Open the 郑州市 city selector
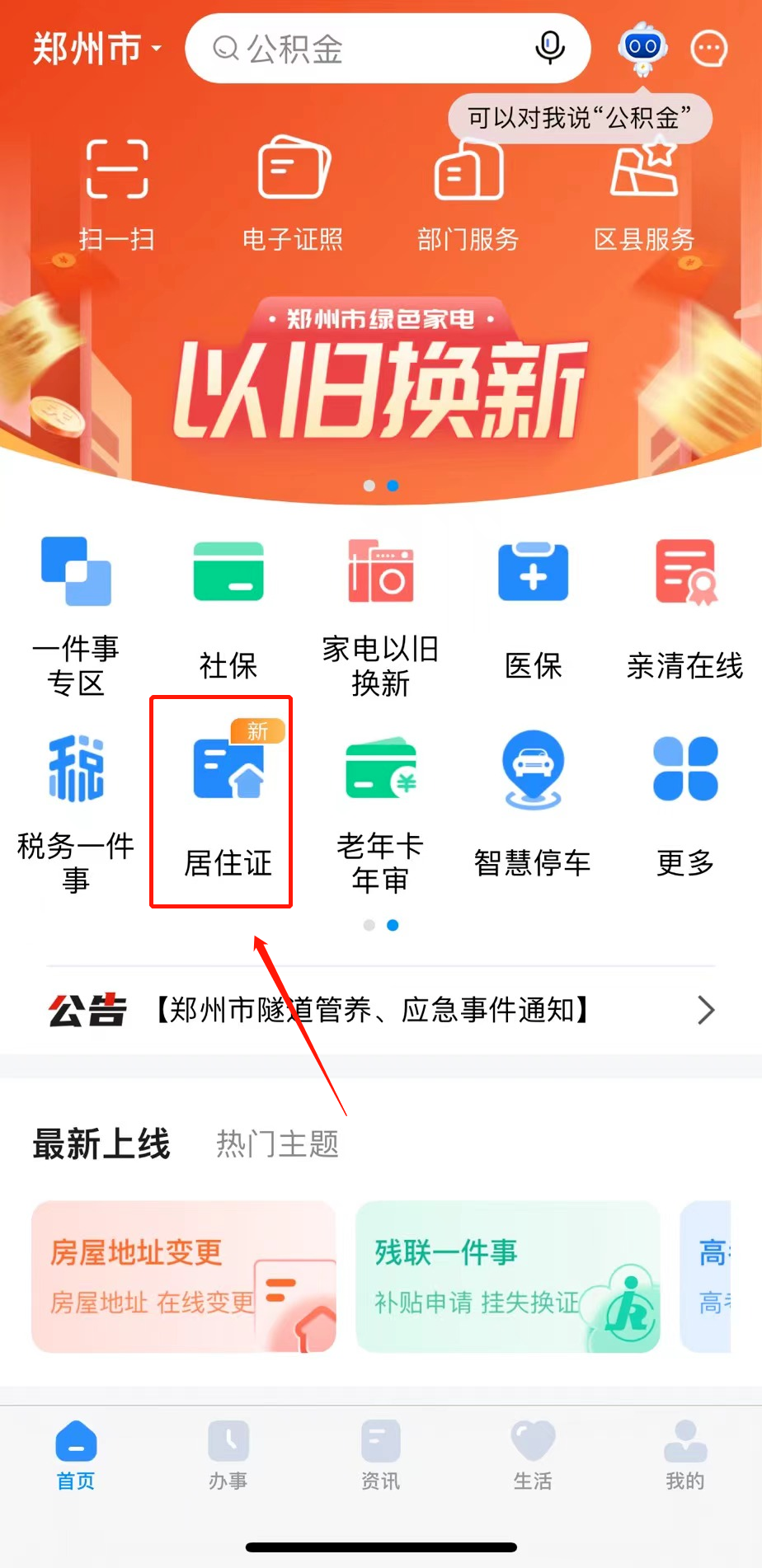The height and width of the screenshot is (1568, 762). click(96, 49)
